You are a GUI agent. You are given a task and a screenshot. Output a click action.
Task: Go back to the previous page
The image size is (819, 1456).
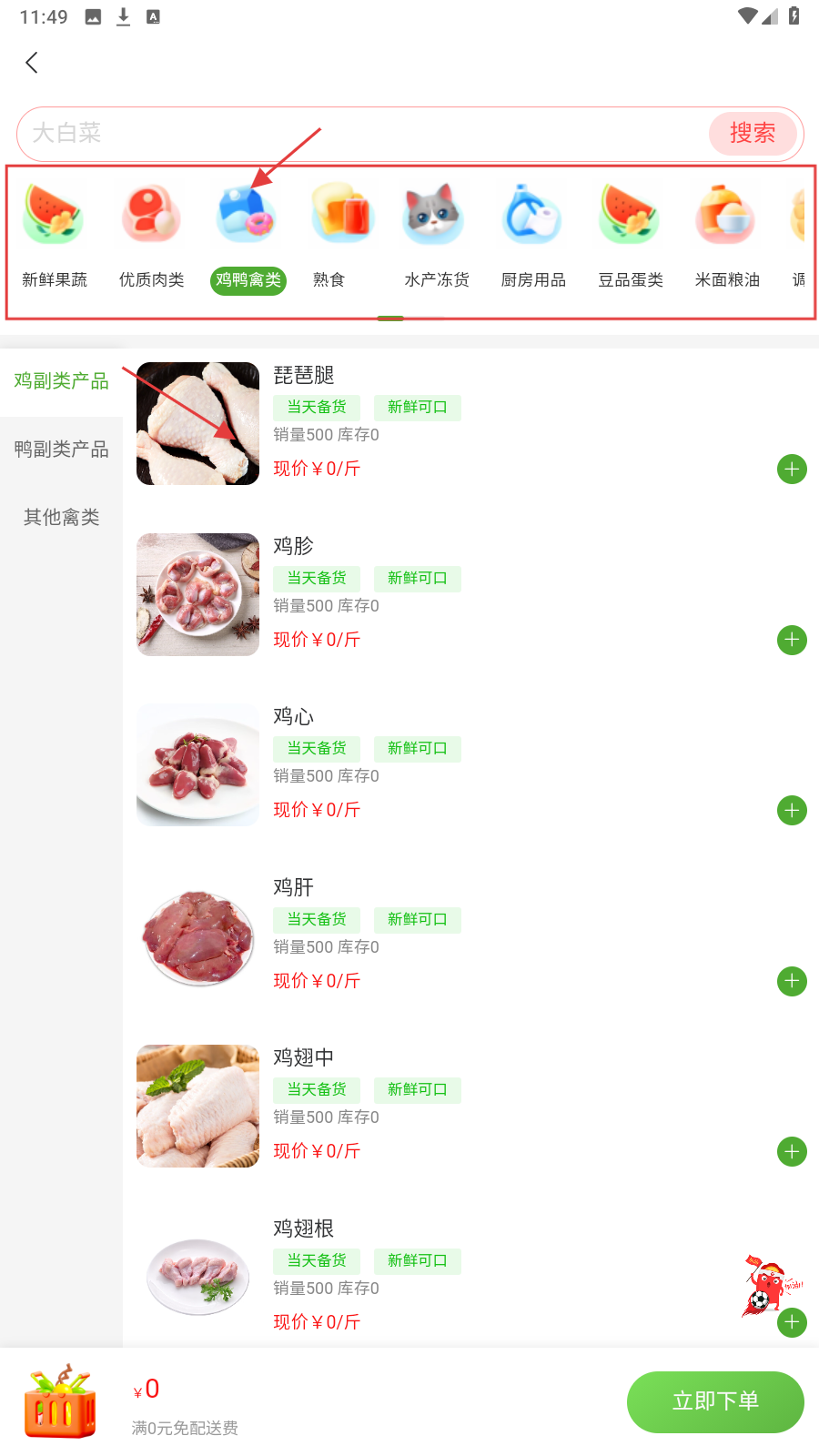32,63
